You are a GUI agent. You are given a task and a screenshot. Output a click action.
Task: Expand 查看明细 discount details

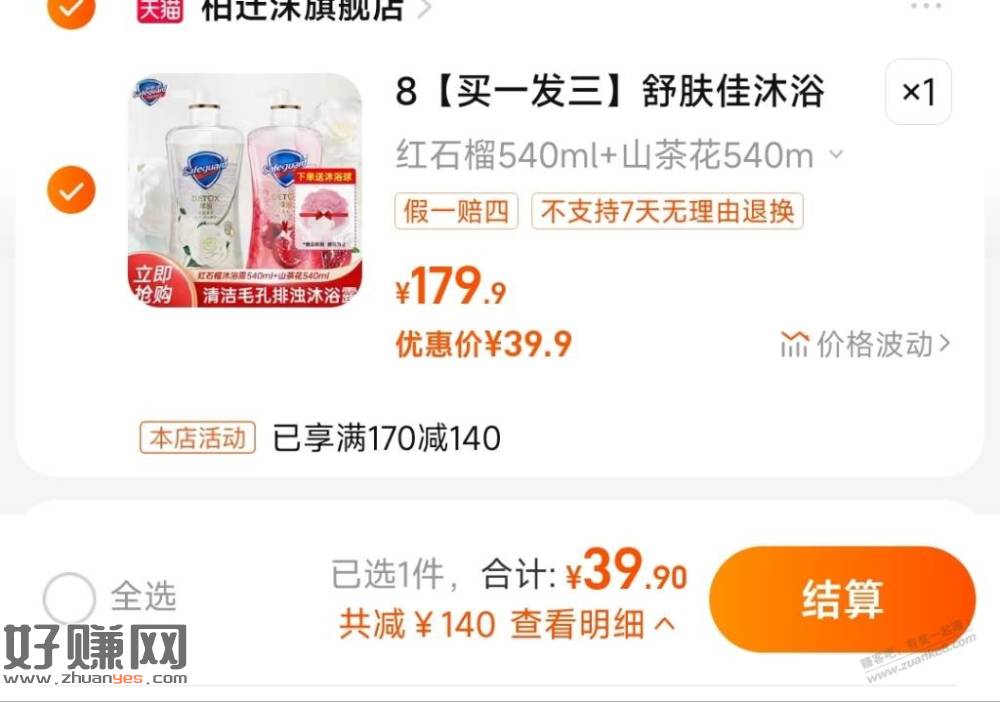tap(592, 625)
